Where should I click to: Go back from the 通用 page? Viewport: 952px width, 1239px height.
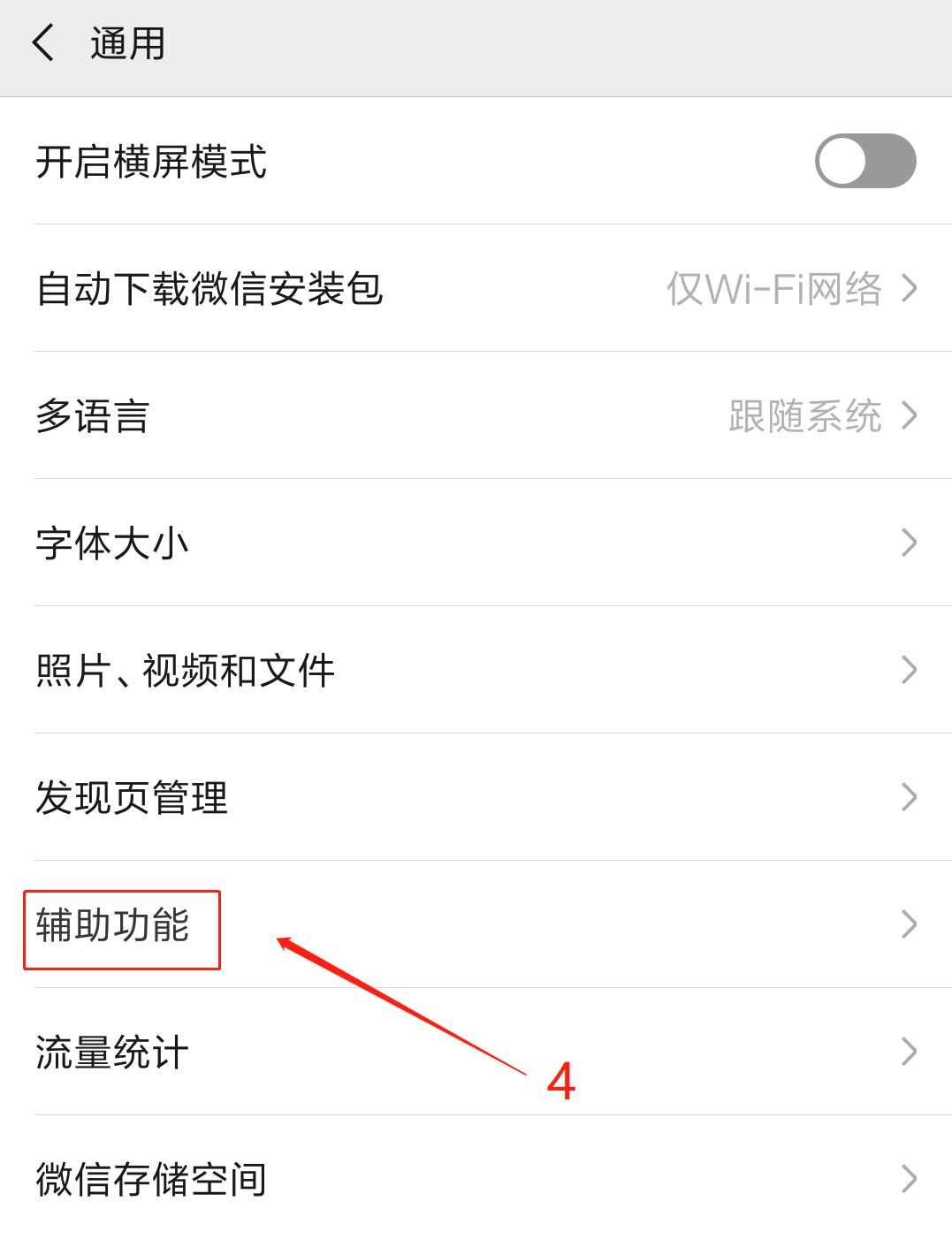pos(42,42)
